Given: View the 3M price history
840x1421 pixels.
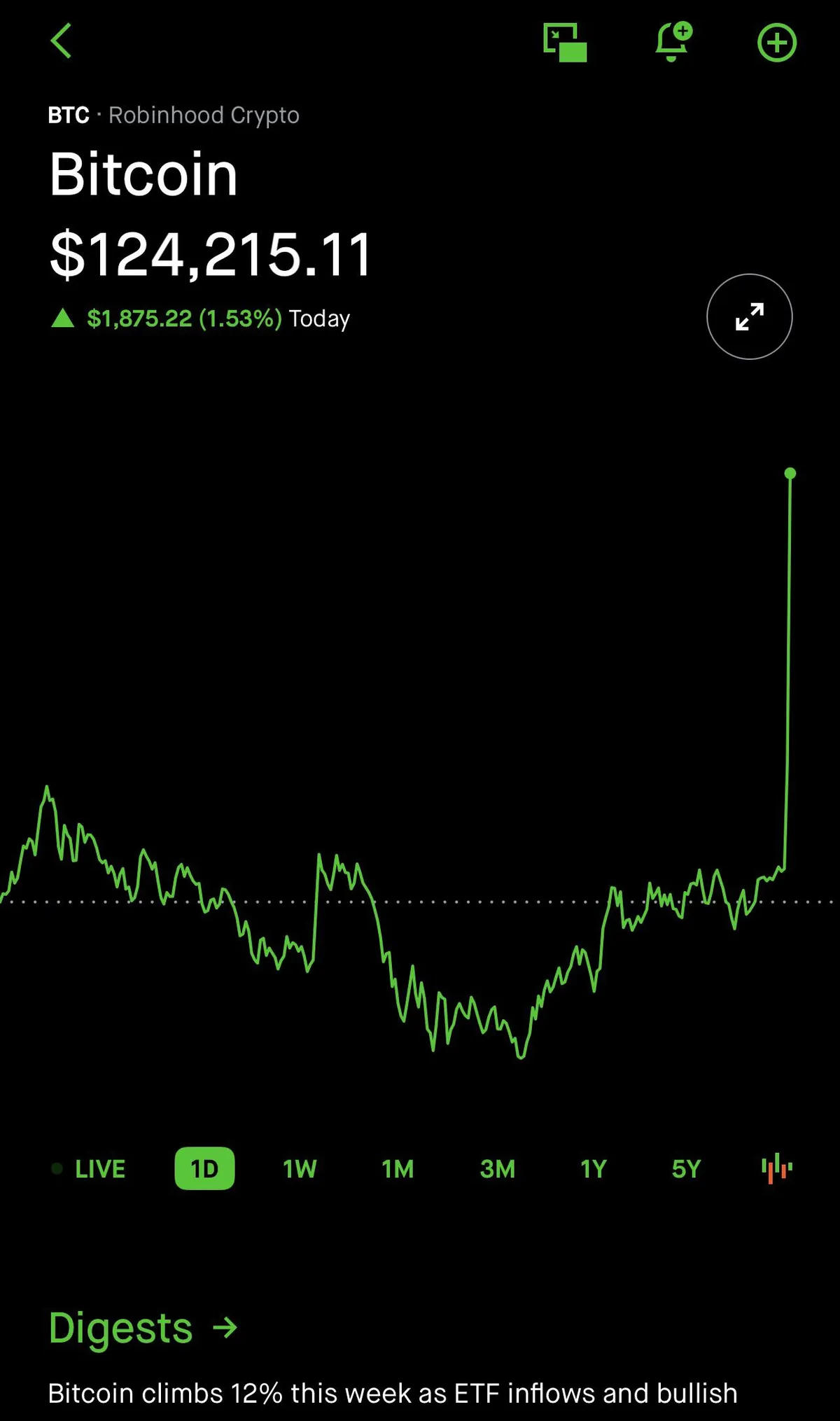Looking at the screenshot, I should (498, 1169).
